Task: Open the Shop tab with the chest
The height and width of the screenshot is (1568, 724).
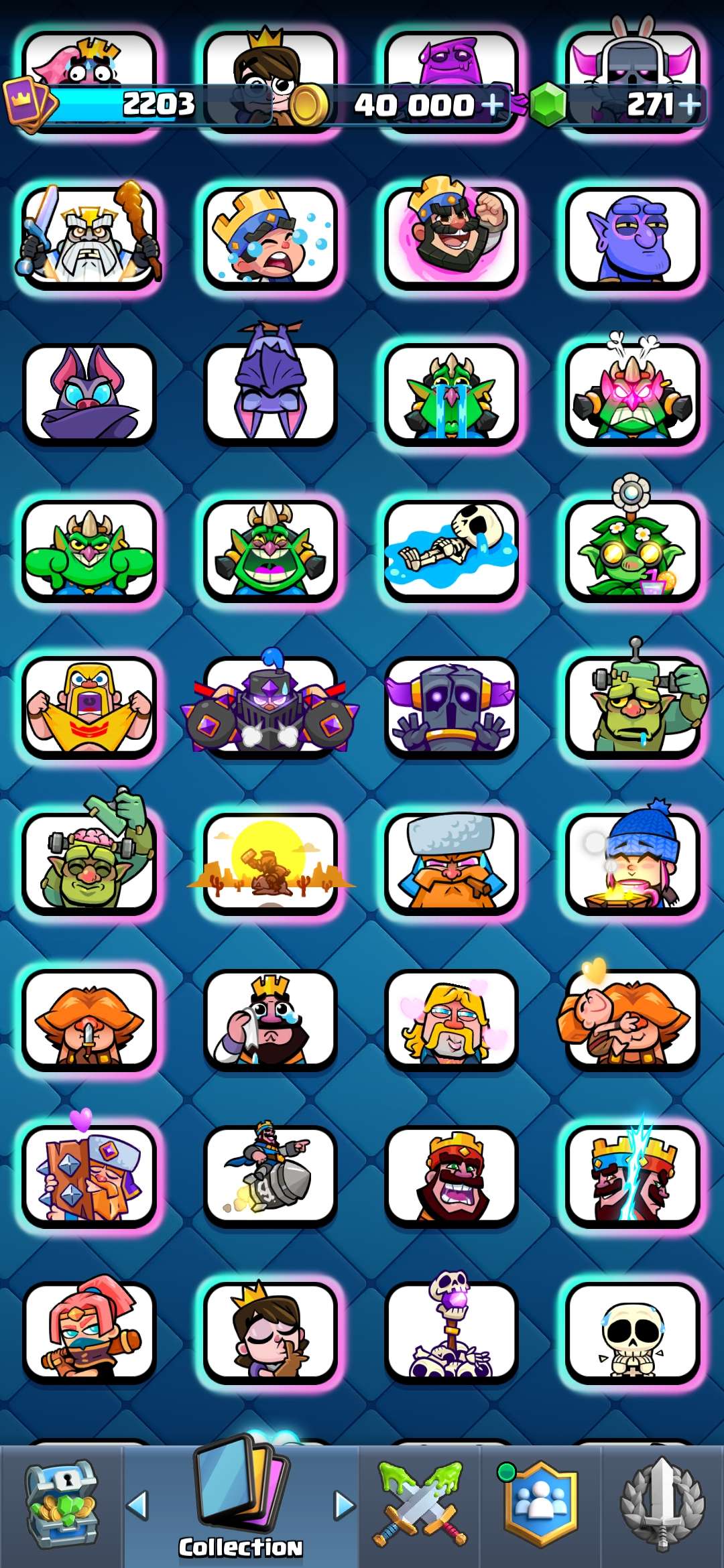Action: pos(61,1505)
